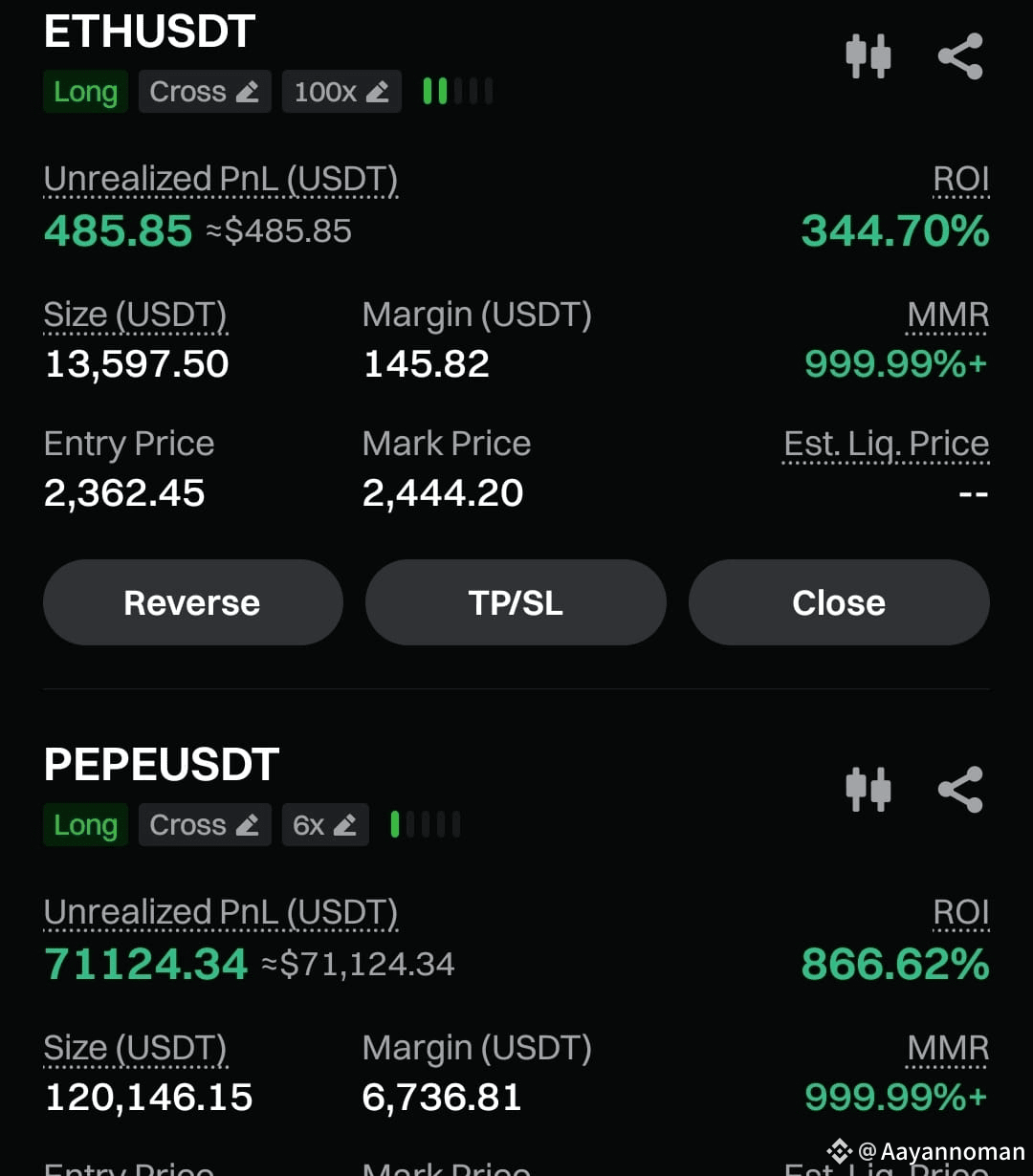Show the PEPEUSDT Unrealized PnL explanation

(221, 913)
